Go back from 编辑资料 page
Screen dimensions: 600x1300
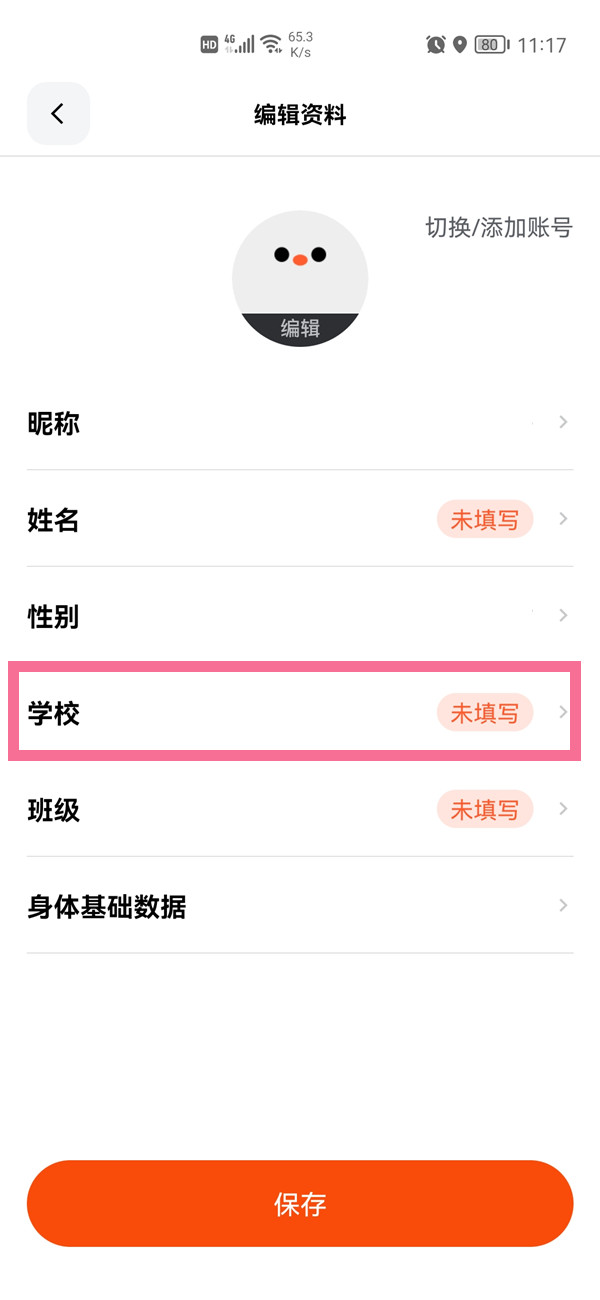coord(58,114)
